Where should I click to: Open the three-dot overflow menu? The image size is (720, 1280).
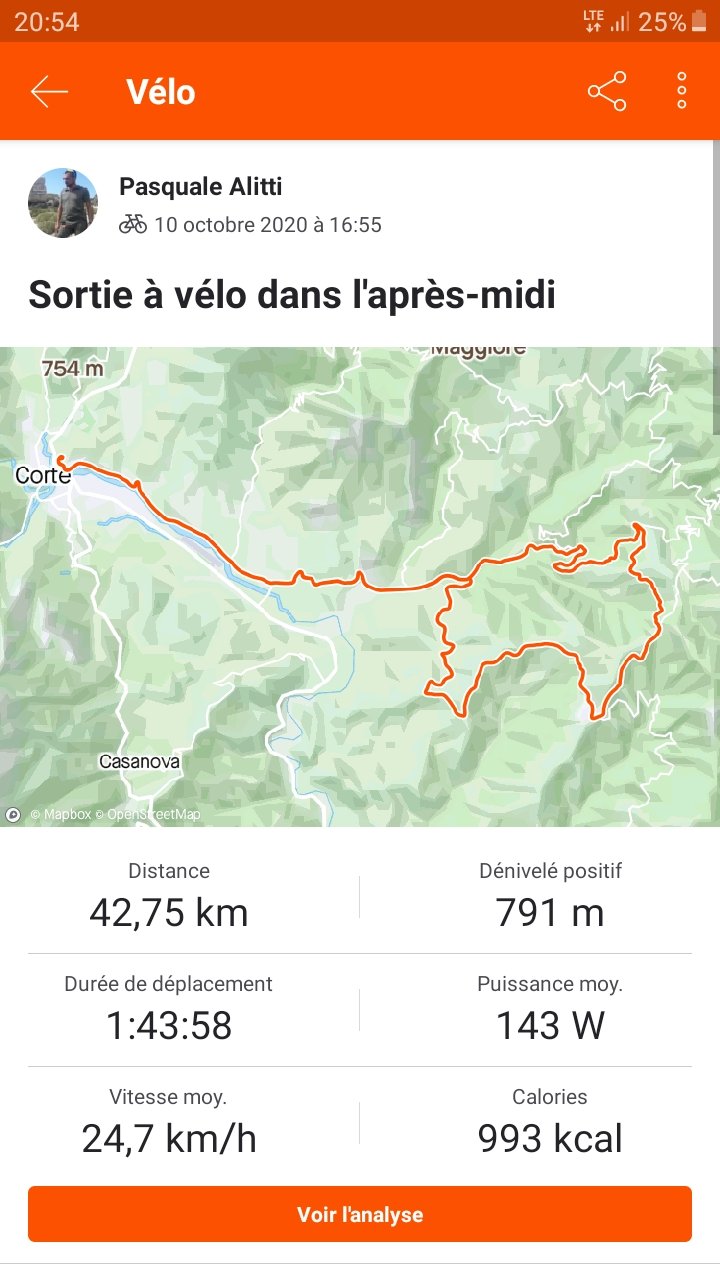682,91
